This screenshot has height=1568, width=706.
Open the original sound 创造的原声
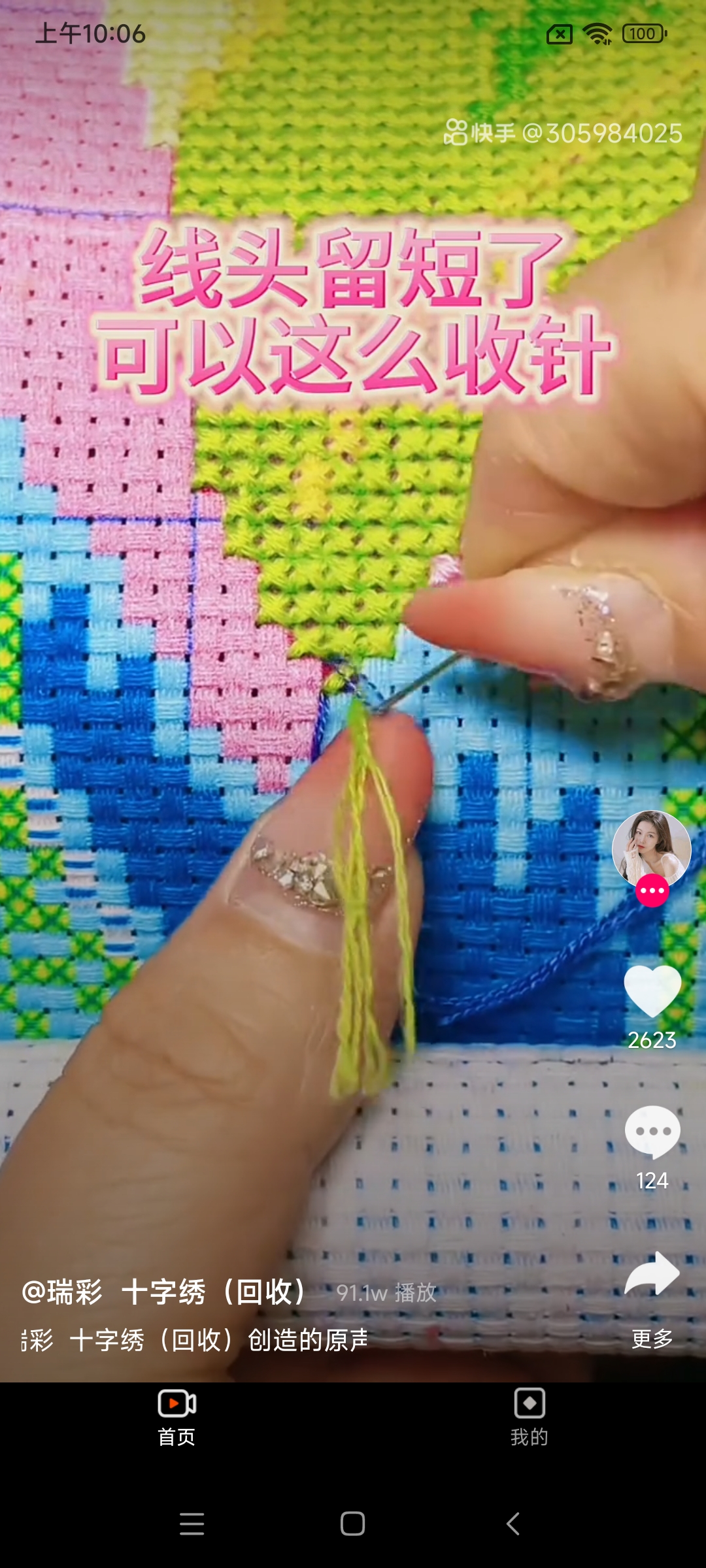[196, 1341]
